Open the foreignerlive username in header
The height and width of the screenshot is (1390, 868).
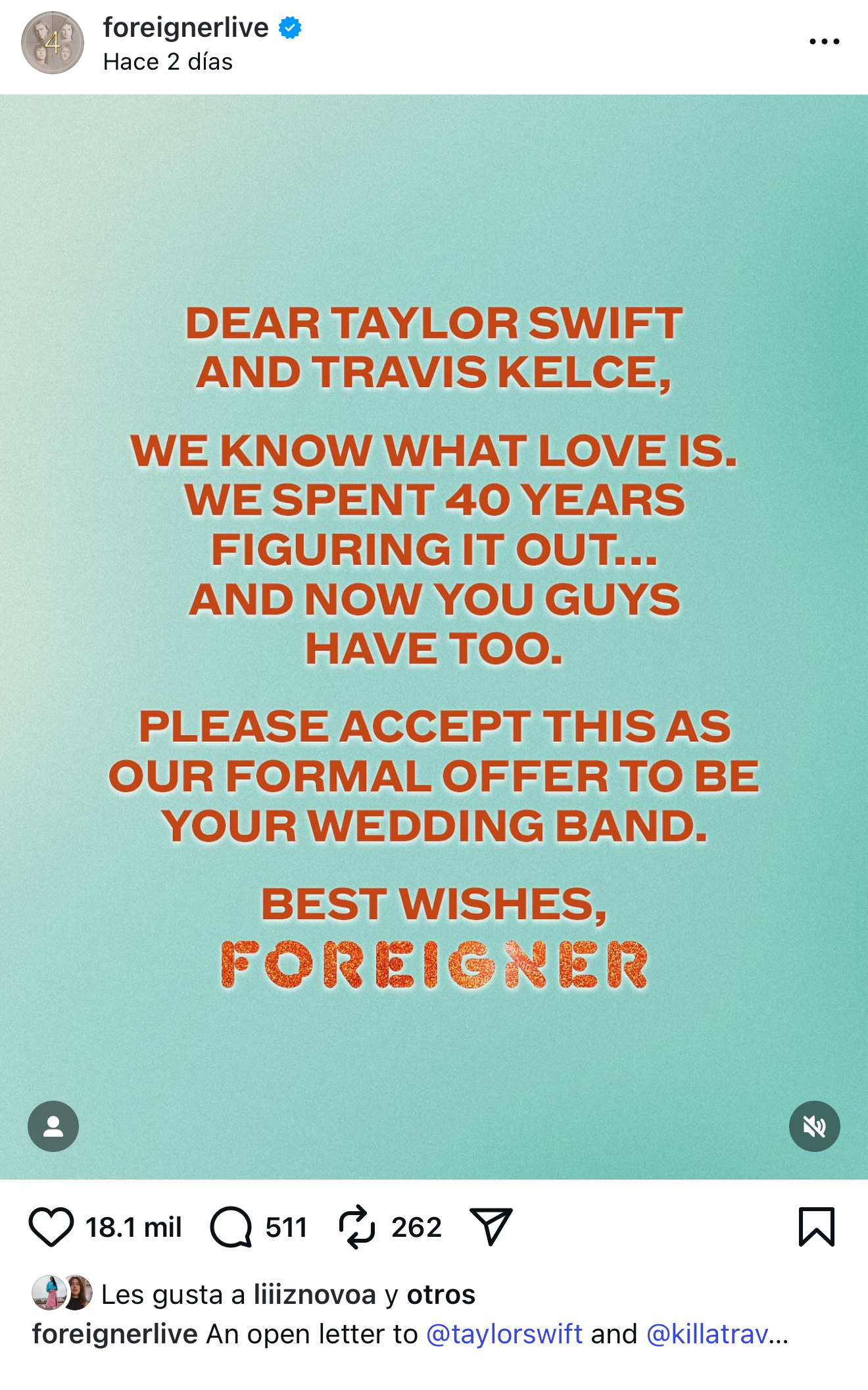pos(186,28)
